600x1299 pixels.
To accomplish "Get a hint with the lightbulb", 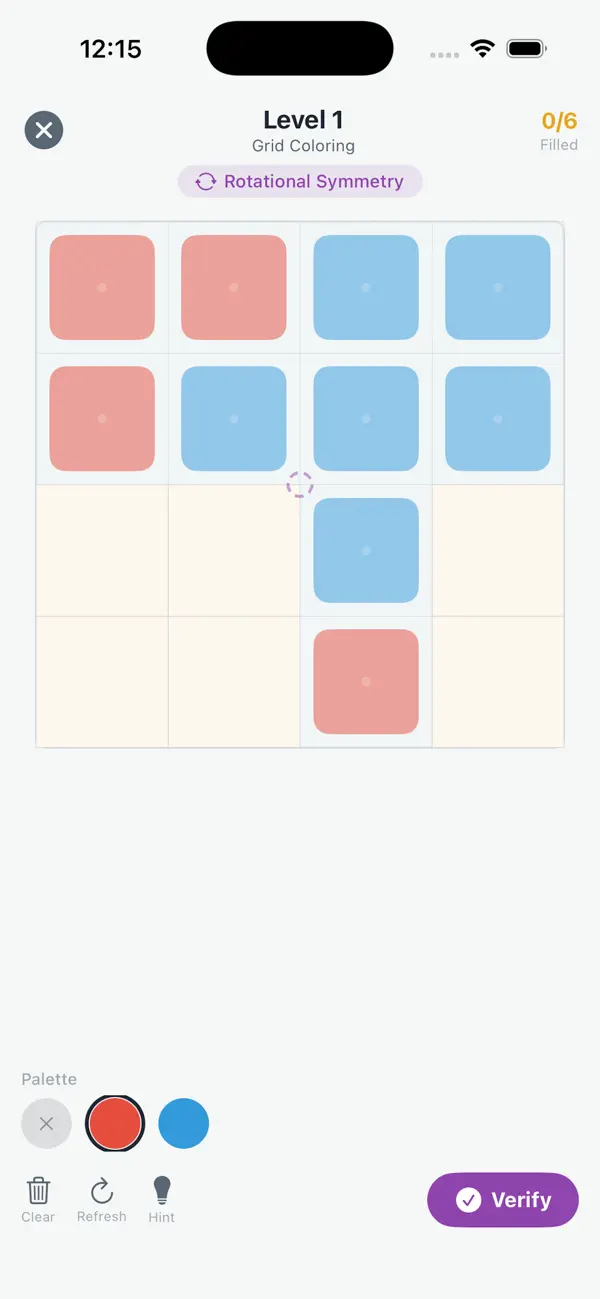I will pyautogui.click(x=162, y=1199).
